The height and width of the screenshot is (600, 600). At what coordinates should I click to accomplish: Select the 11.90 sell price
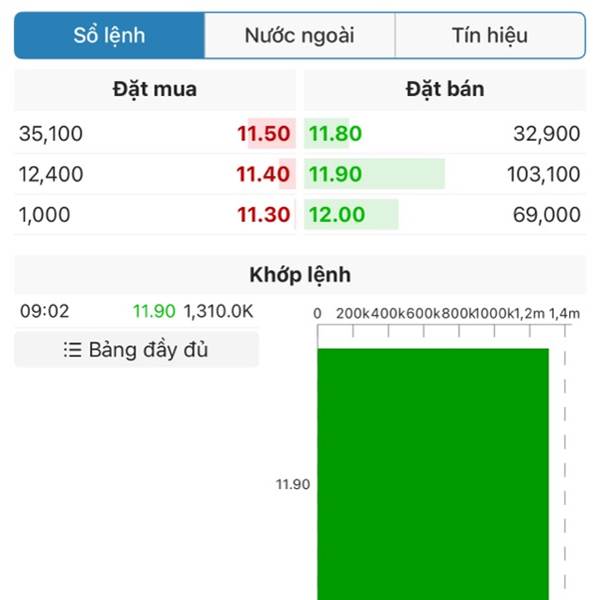point(335,174)
